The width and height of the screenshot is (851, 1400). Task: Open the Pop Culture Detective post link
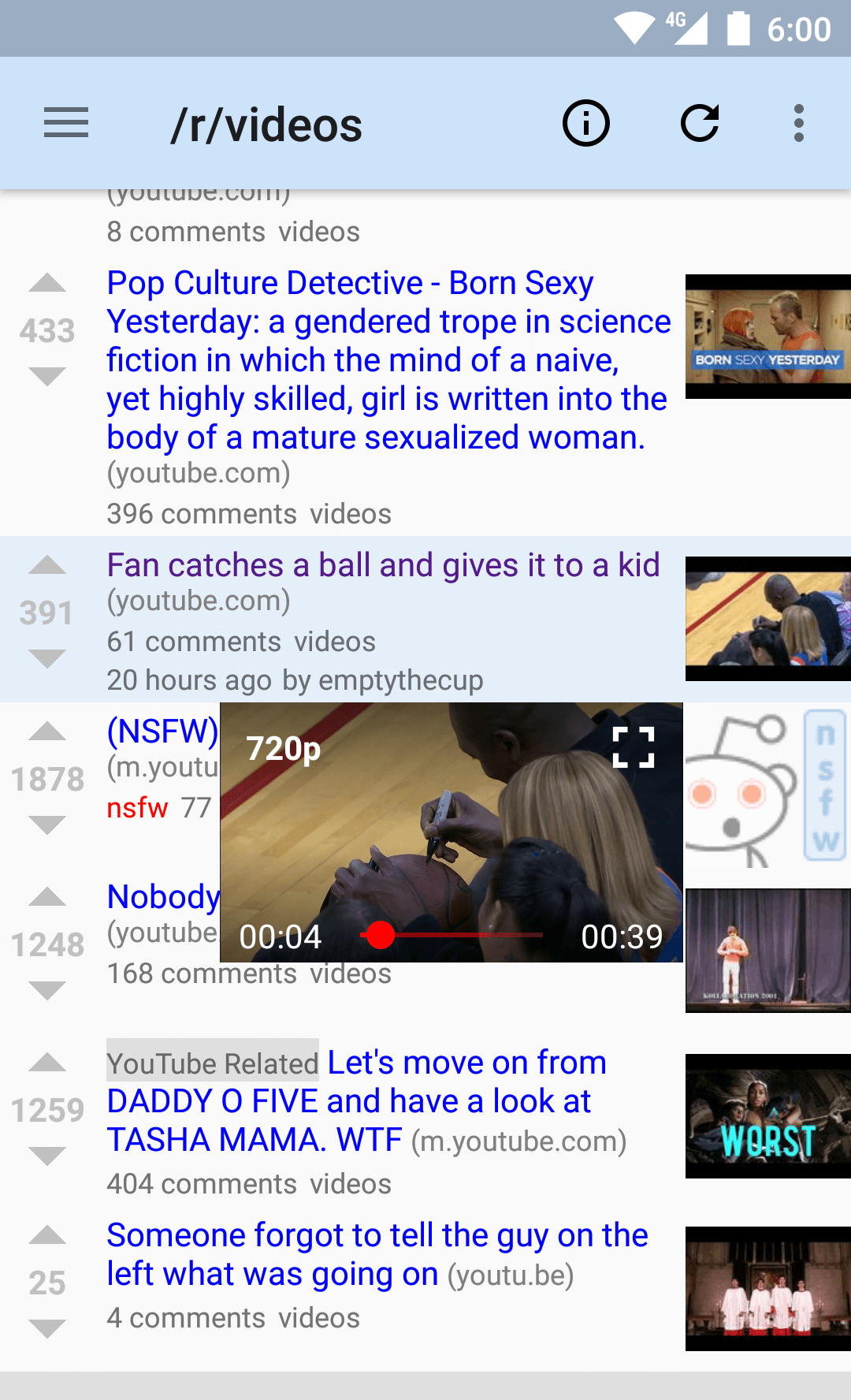click(x=388, y=359)
